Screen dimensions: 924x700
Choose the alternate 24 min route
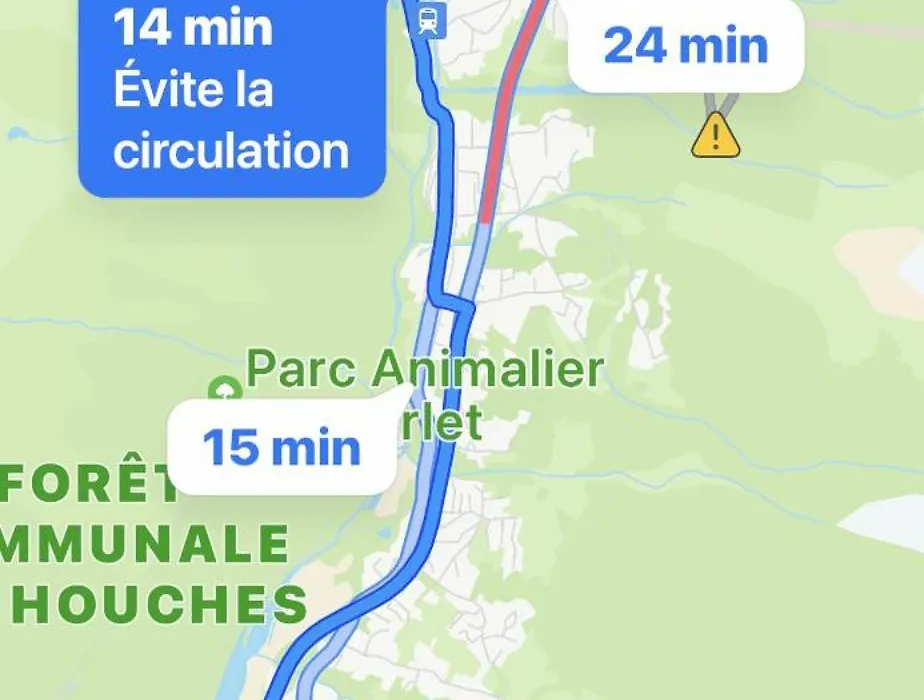point(686,46)
